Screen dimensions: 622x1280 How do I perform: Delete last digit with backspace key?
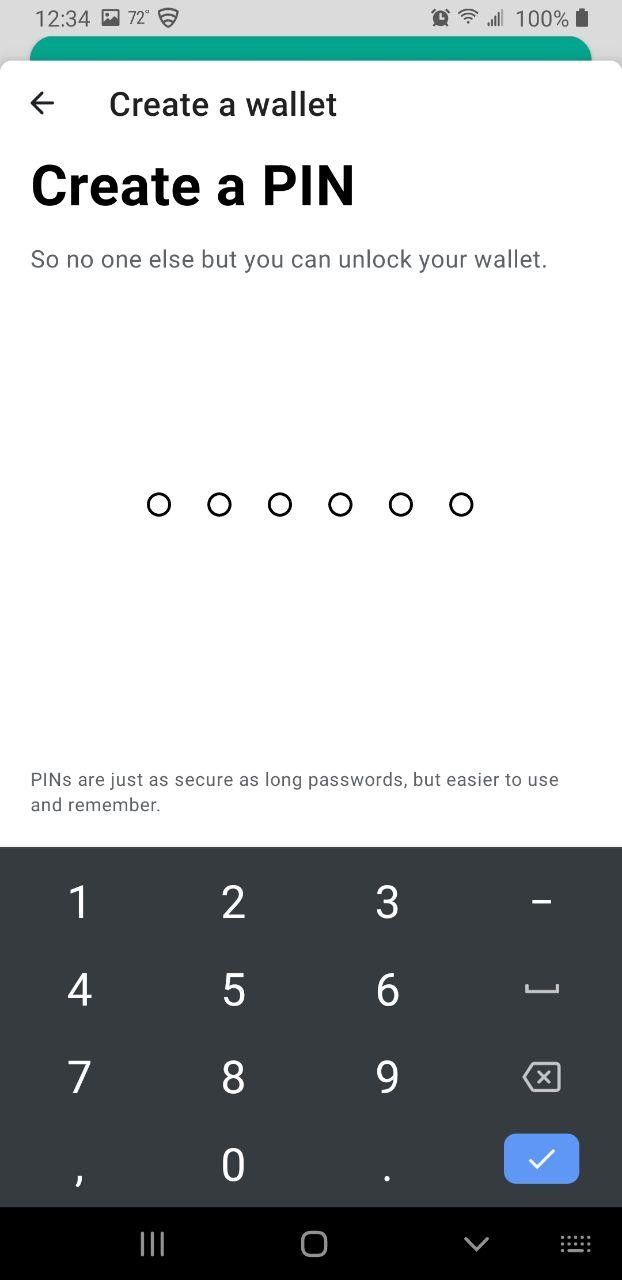(541, 1077)
